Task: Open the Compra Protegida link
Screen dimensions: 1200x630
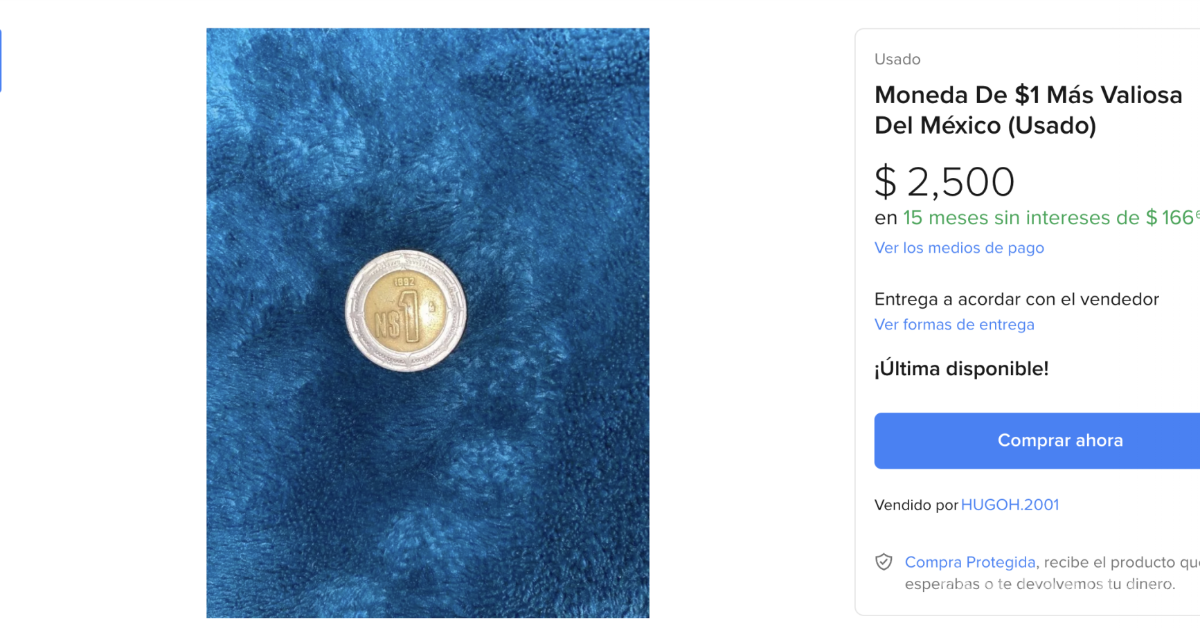Action: [969, 562]
